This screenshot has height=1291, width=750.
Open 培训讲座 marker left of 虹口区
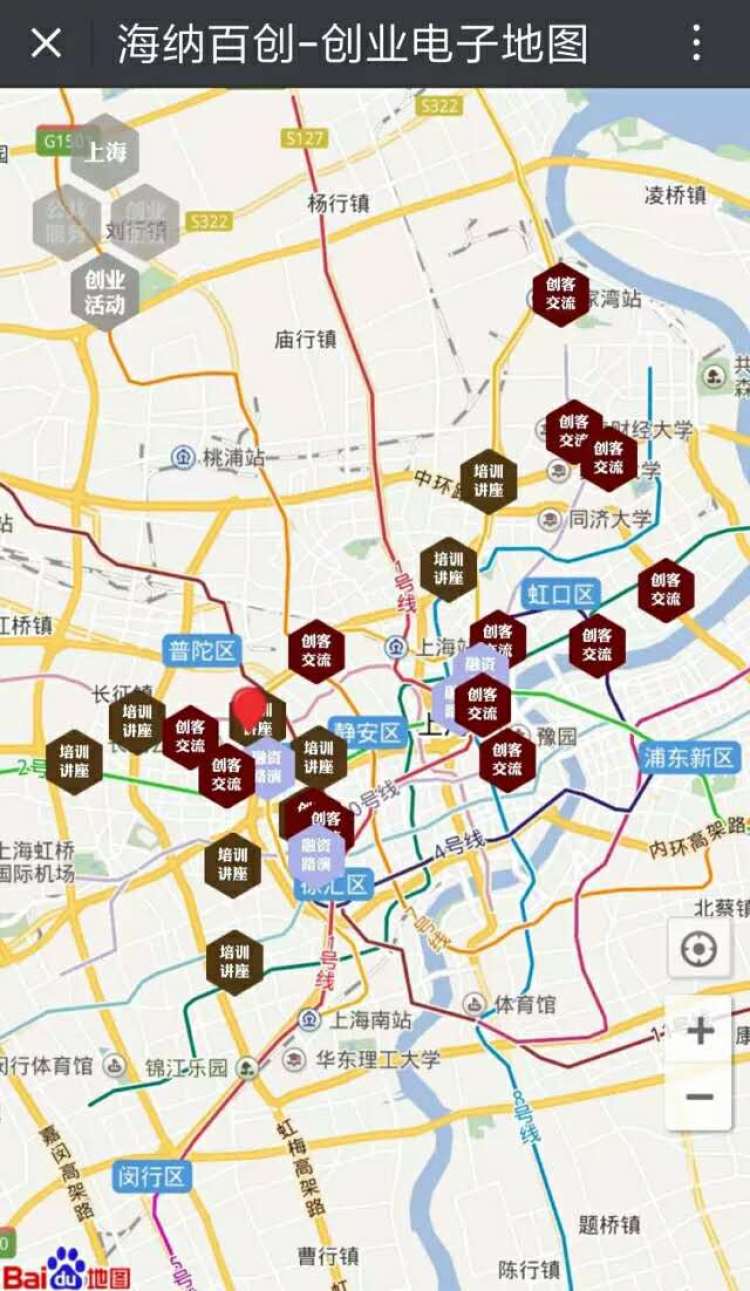(x=448, y=568)
